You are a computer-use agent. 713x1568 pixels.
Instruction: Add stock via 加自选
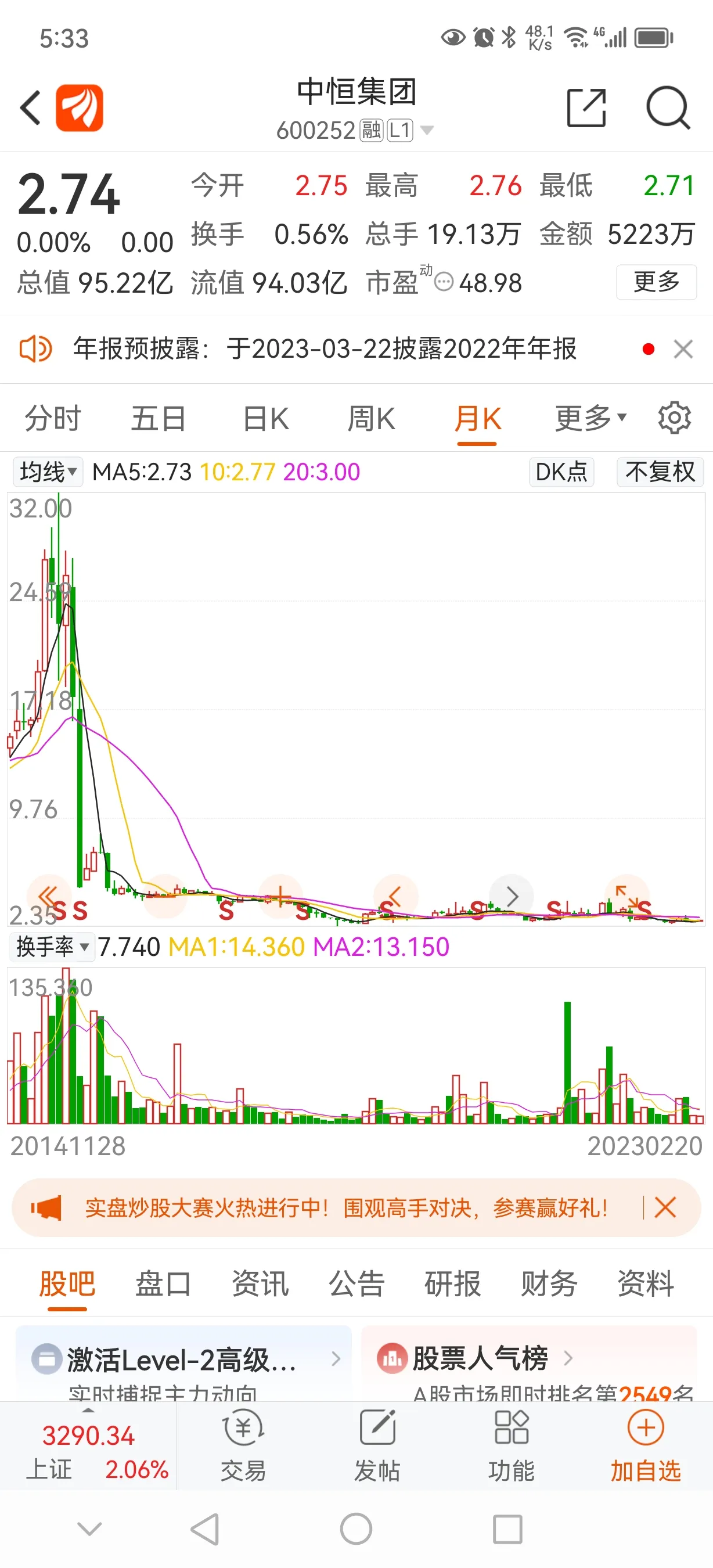[646, 1446]
